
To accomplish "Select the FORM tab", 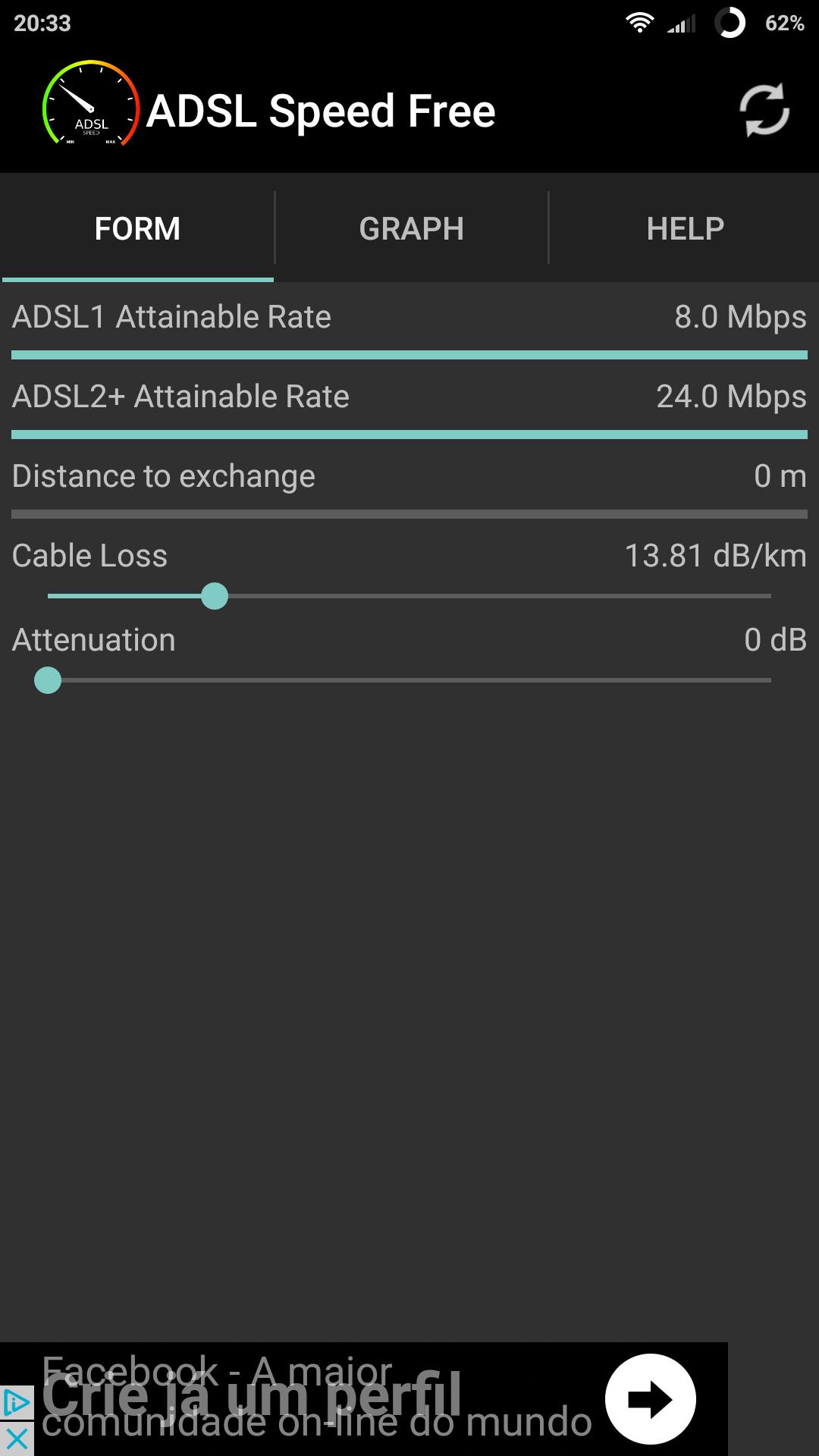I will click(x=136, y=227).
